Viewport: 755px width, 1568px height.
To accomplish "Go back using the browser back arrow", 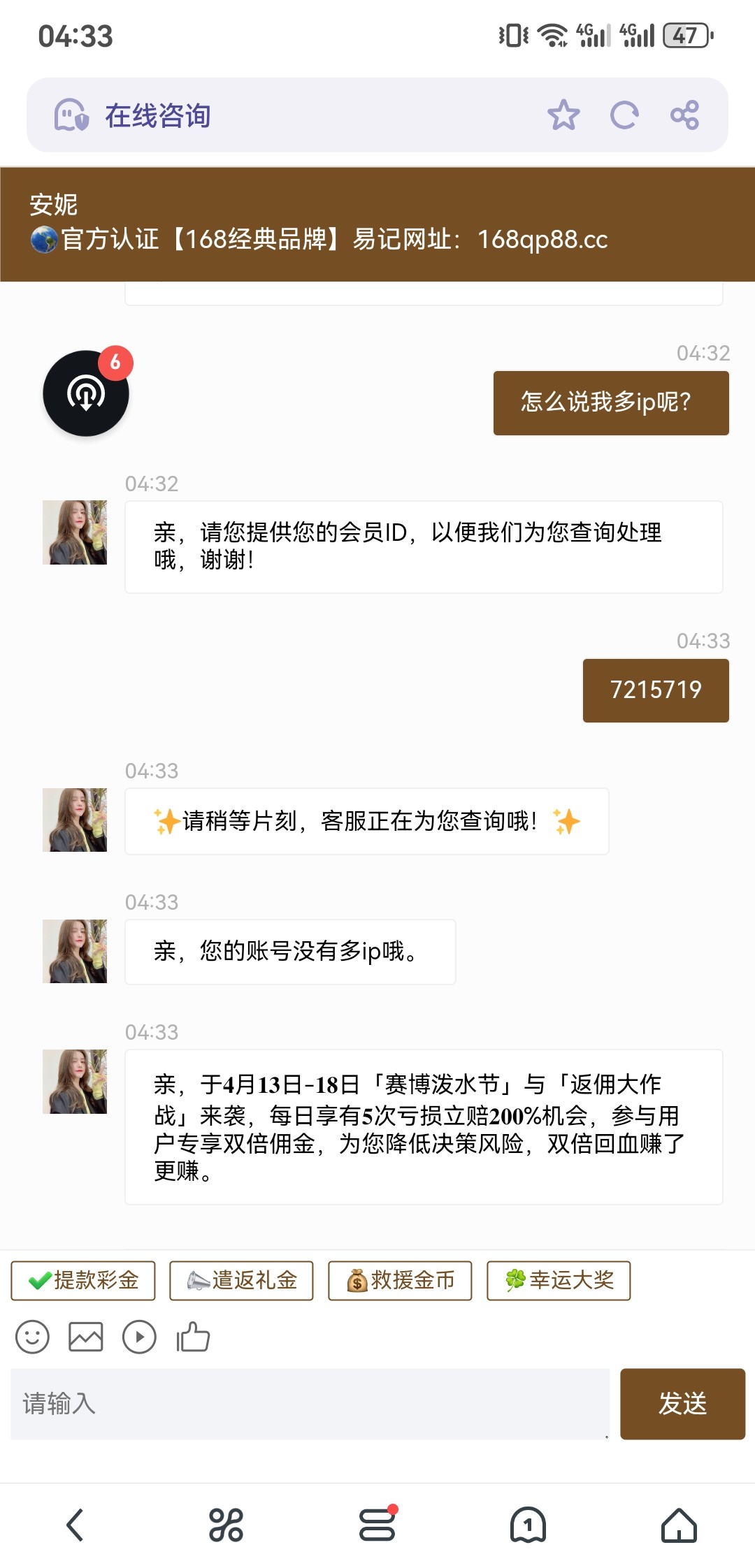I will 75,1525.
